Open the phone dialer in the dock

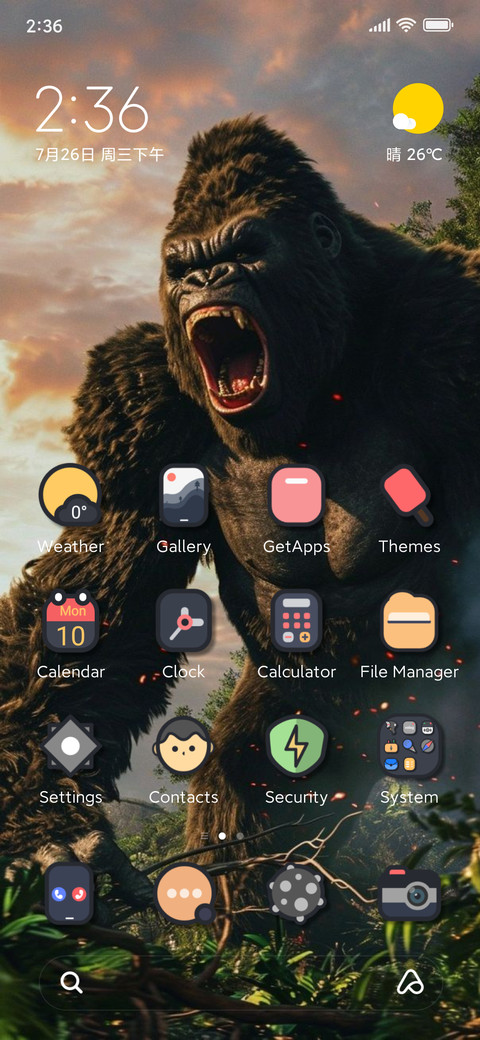click(69, 893)
